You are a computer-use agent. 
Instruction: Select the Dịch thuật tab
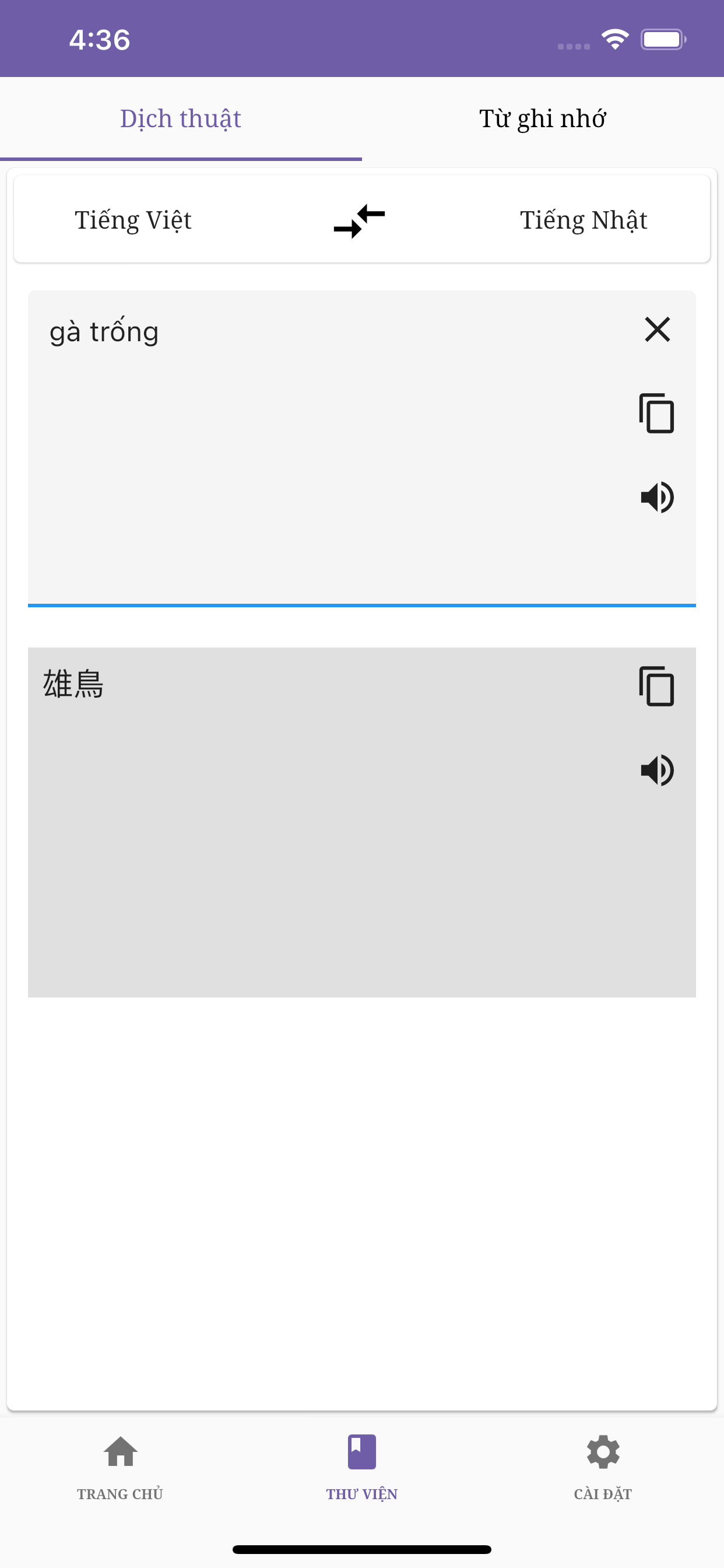click(181, 118)
